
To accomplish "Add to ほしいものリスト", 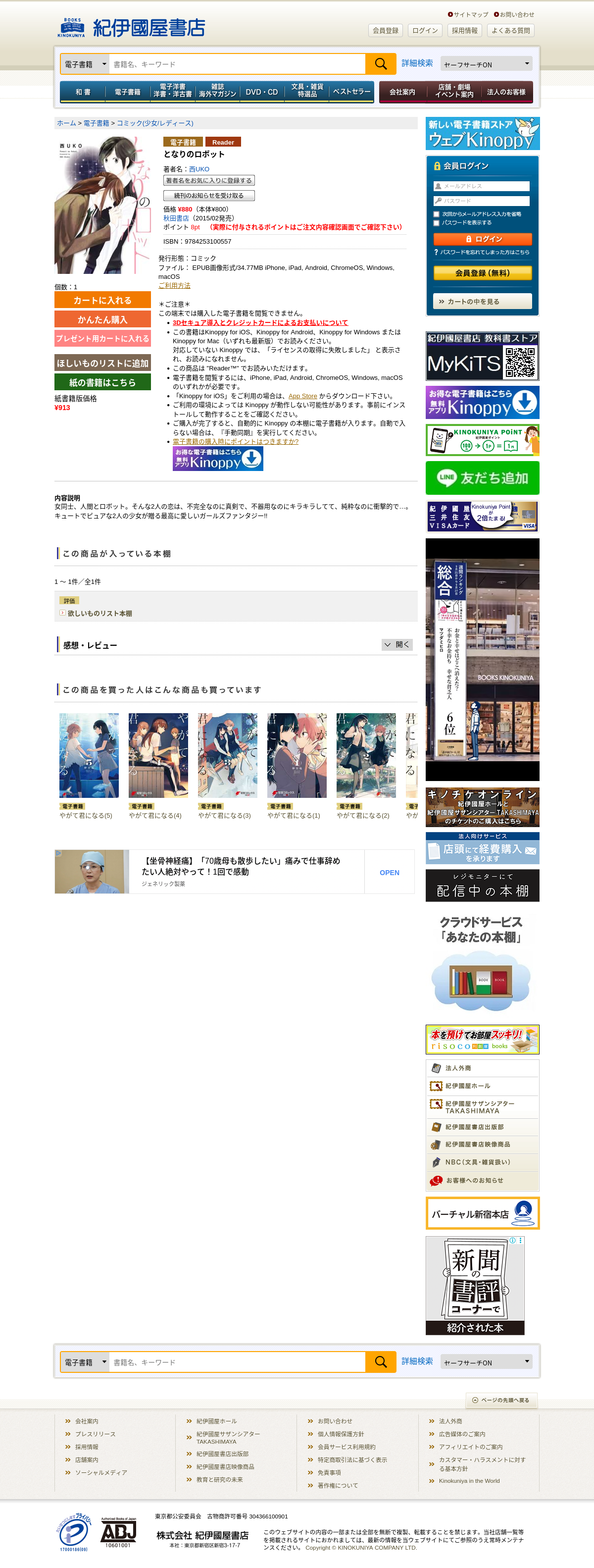I will pos(102,364).
